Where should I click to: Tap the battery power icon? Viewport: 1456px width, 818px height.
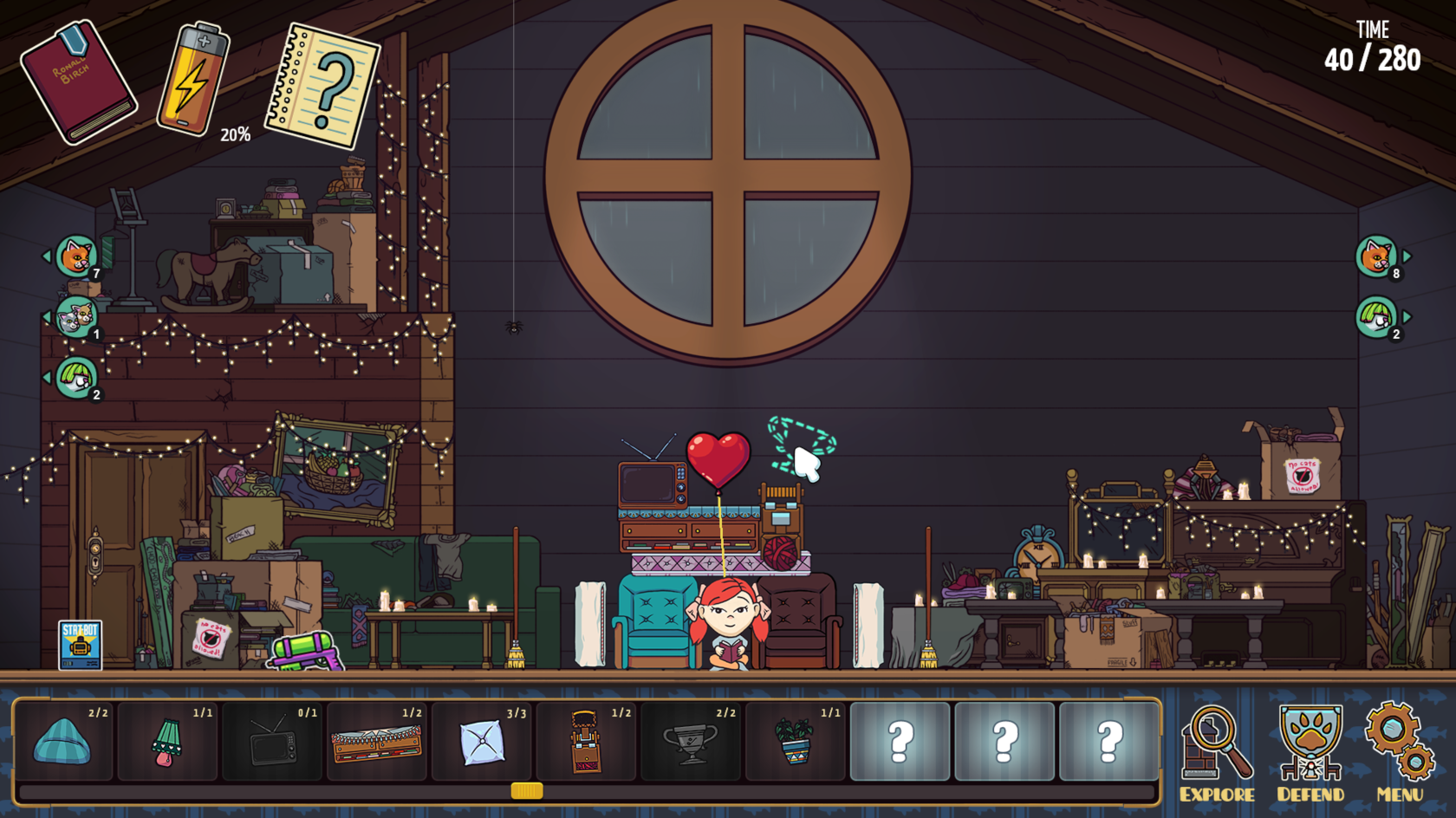[x=193, y=80]
